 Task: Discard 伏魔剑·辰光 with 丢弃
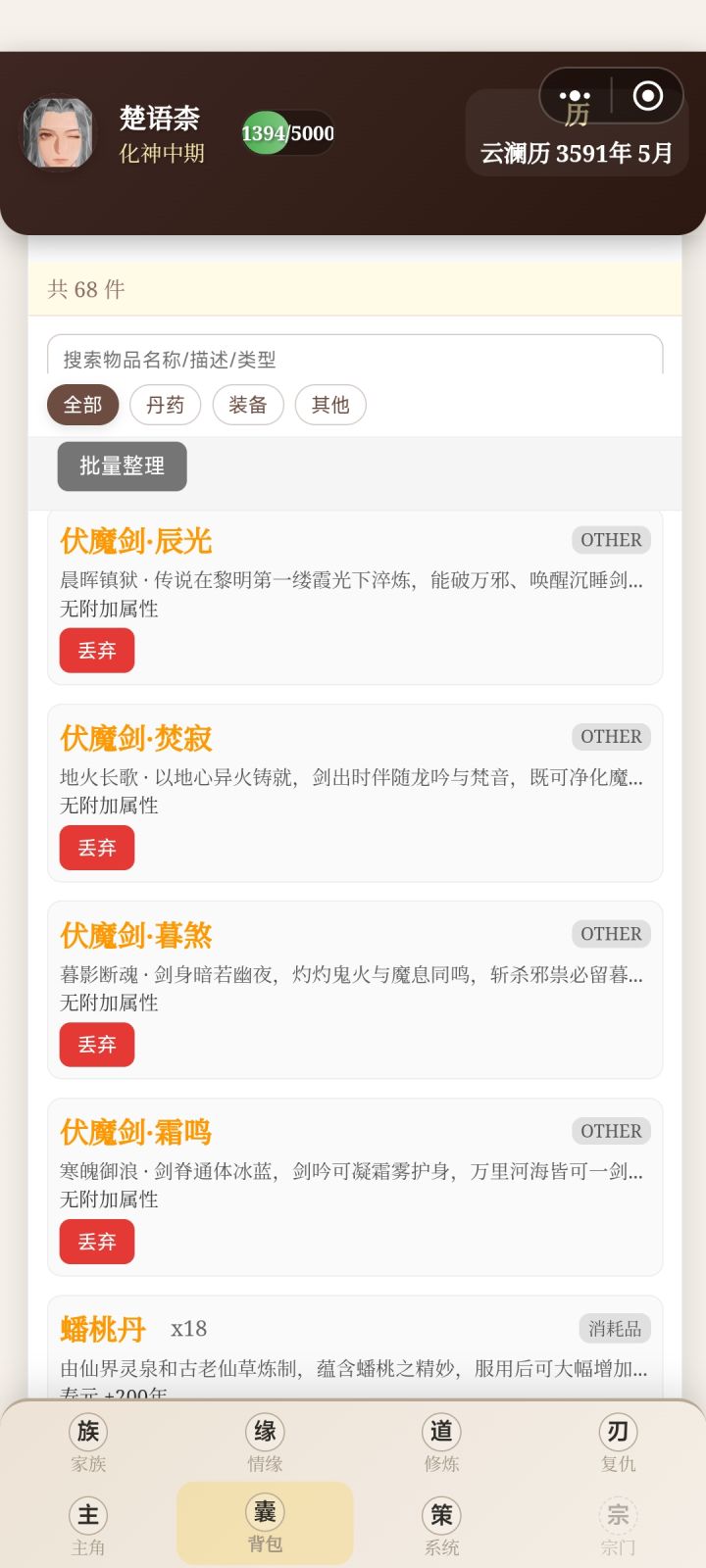(97, 651)
